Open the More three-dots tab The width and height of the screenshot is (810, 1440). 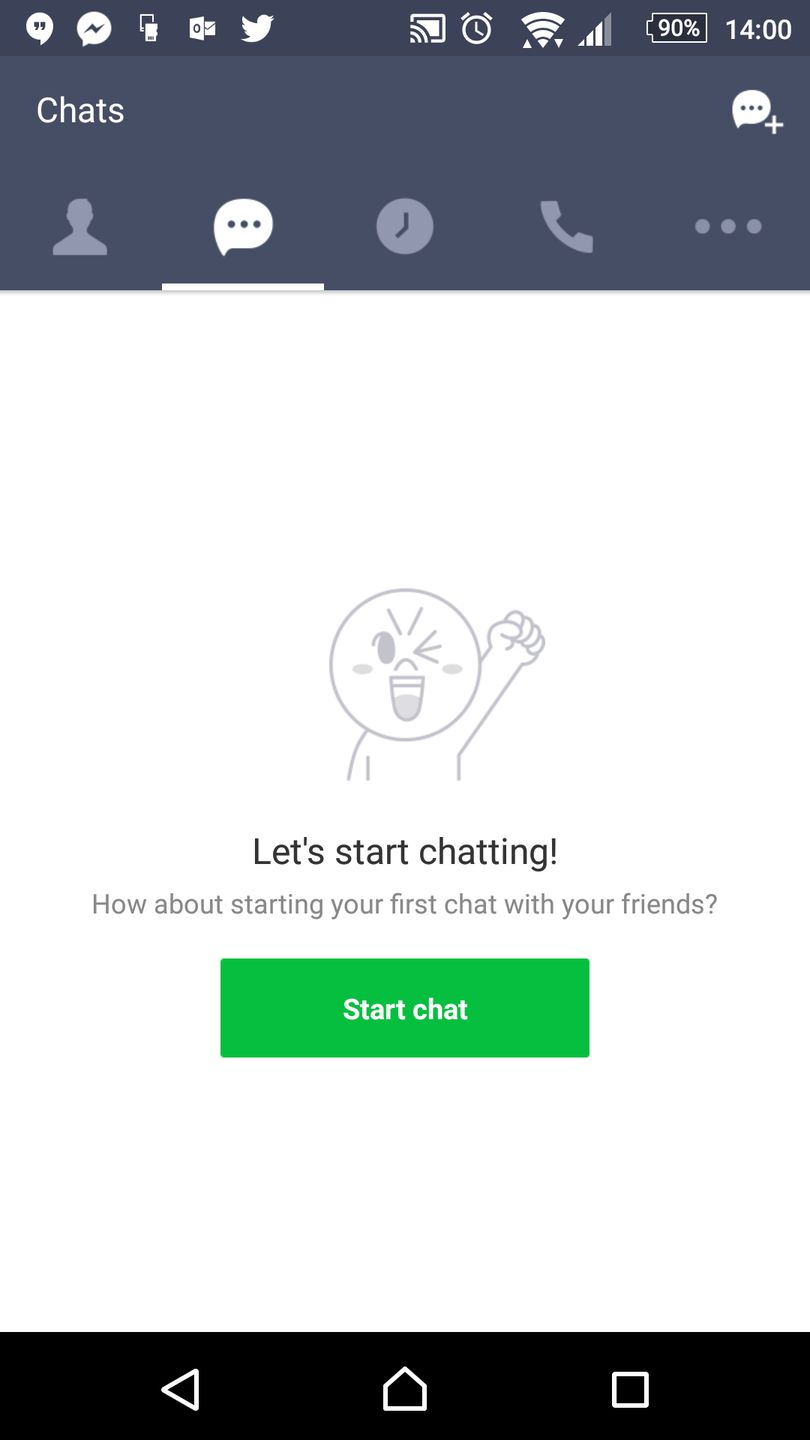[728, 227]
